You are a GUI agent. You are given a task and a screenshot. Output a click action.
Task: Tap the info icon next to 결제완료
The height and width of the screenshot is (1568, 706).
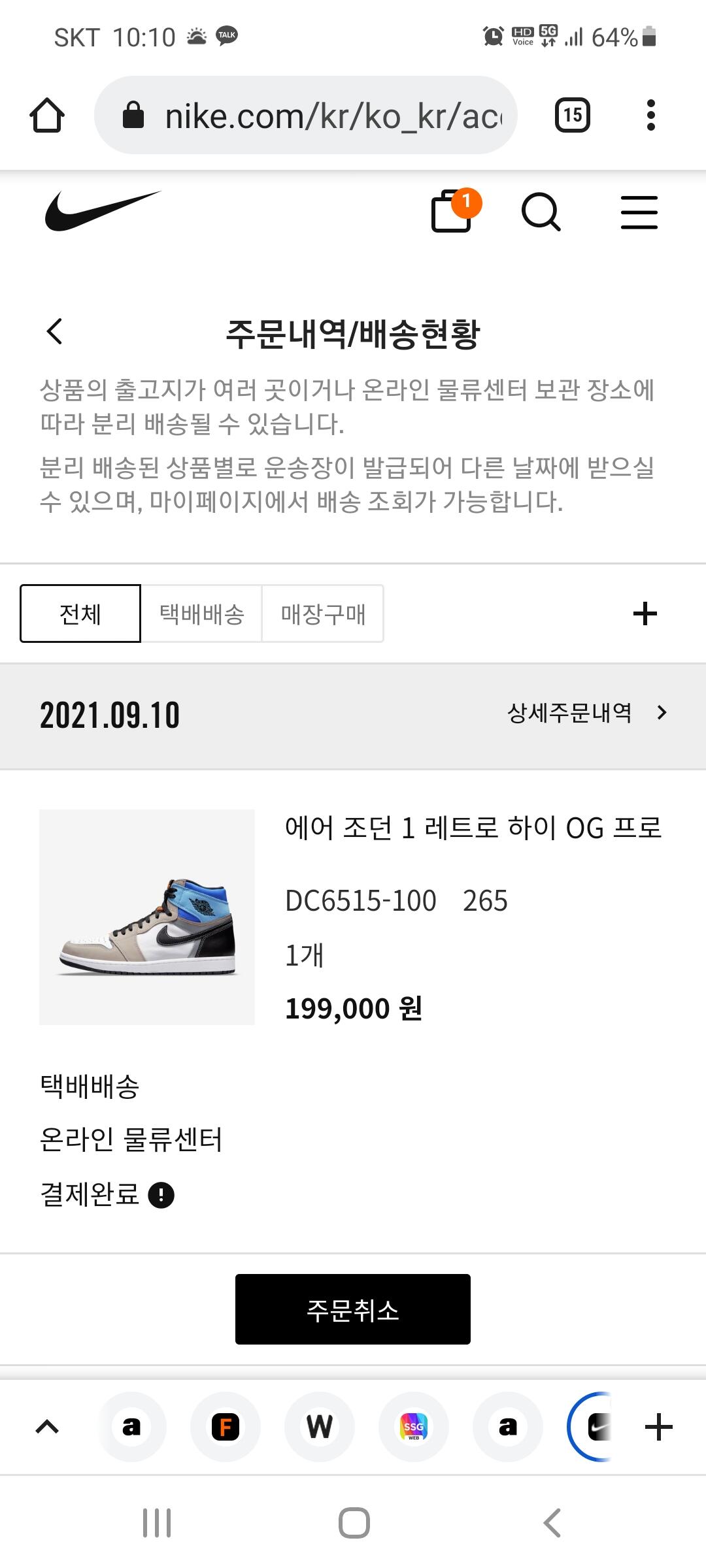pyautogui.click(x=161, y=1195)
